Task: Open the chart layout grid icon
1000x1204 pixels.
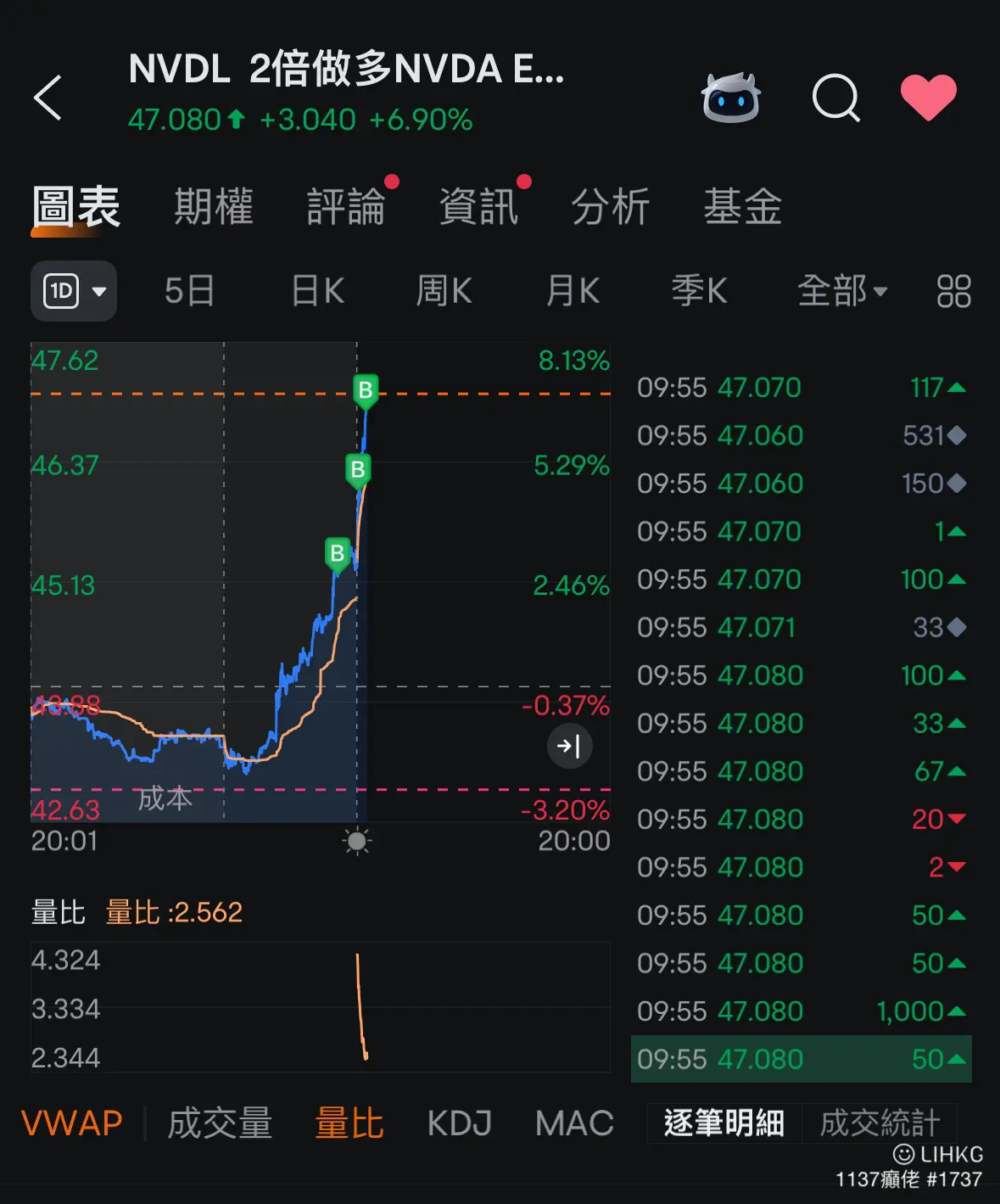Action: [x=953, y=291]
